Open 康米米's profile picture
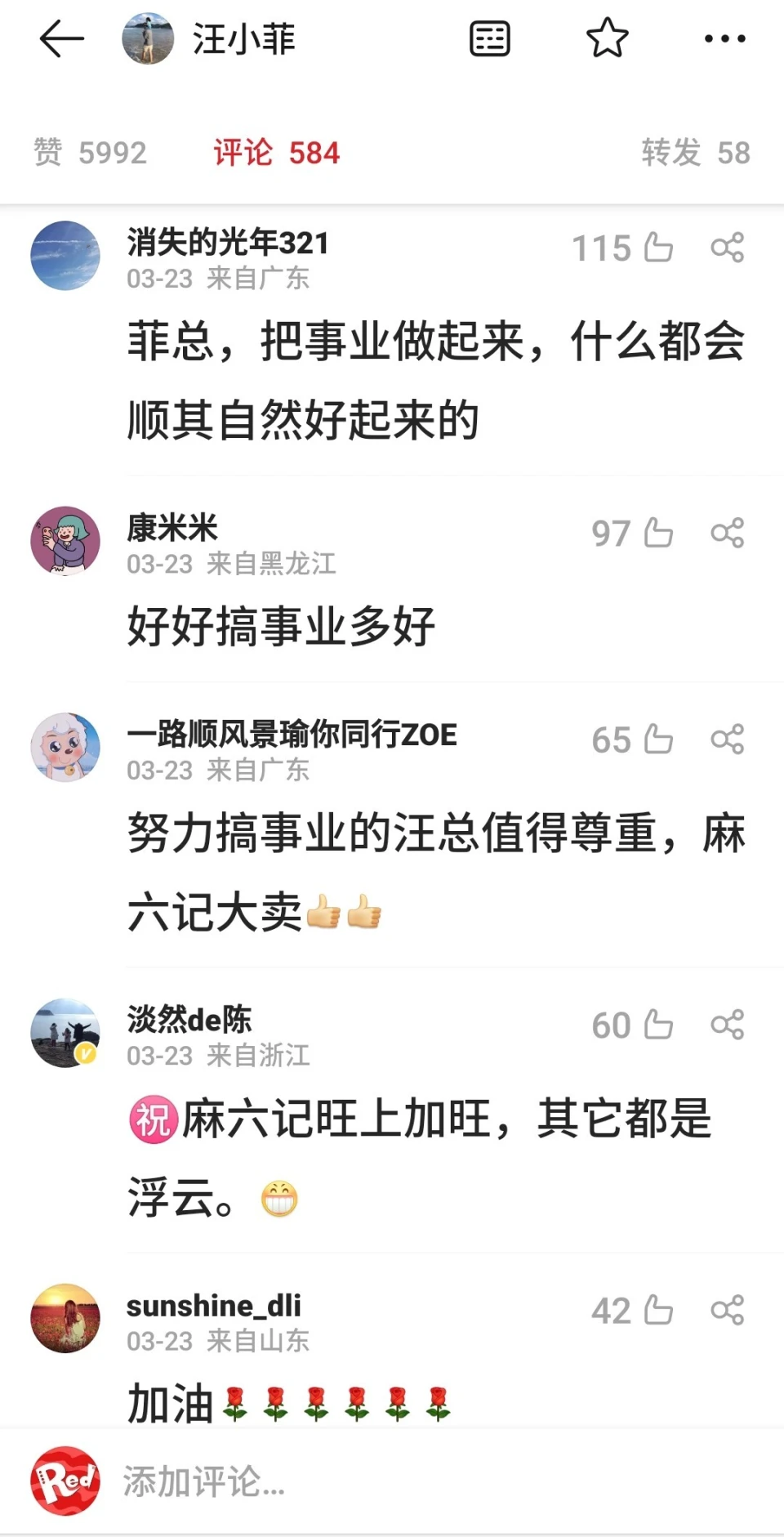 (65, 540)
